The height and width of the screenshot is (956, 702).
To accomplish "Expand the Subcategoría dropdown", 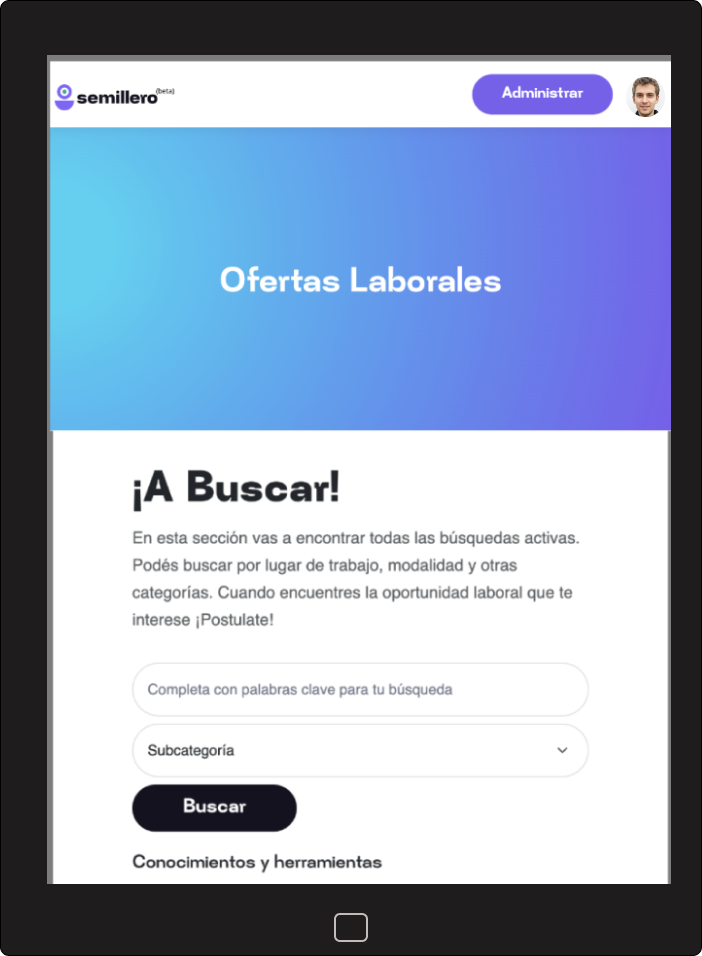I will tap(360, 750).
